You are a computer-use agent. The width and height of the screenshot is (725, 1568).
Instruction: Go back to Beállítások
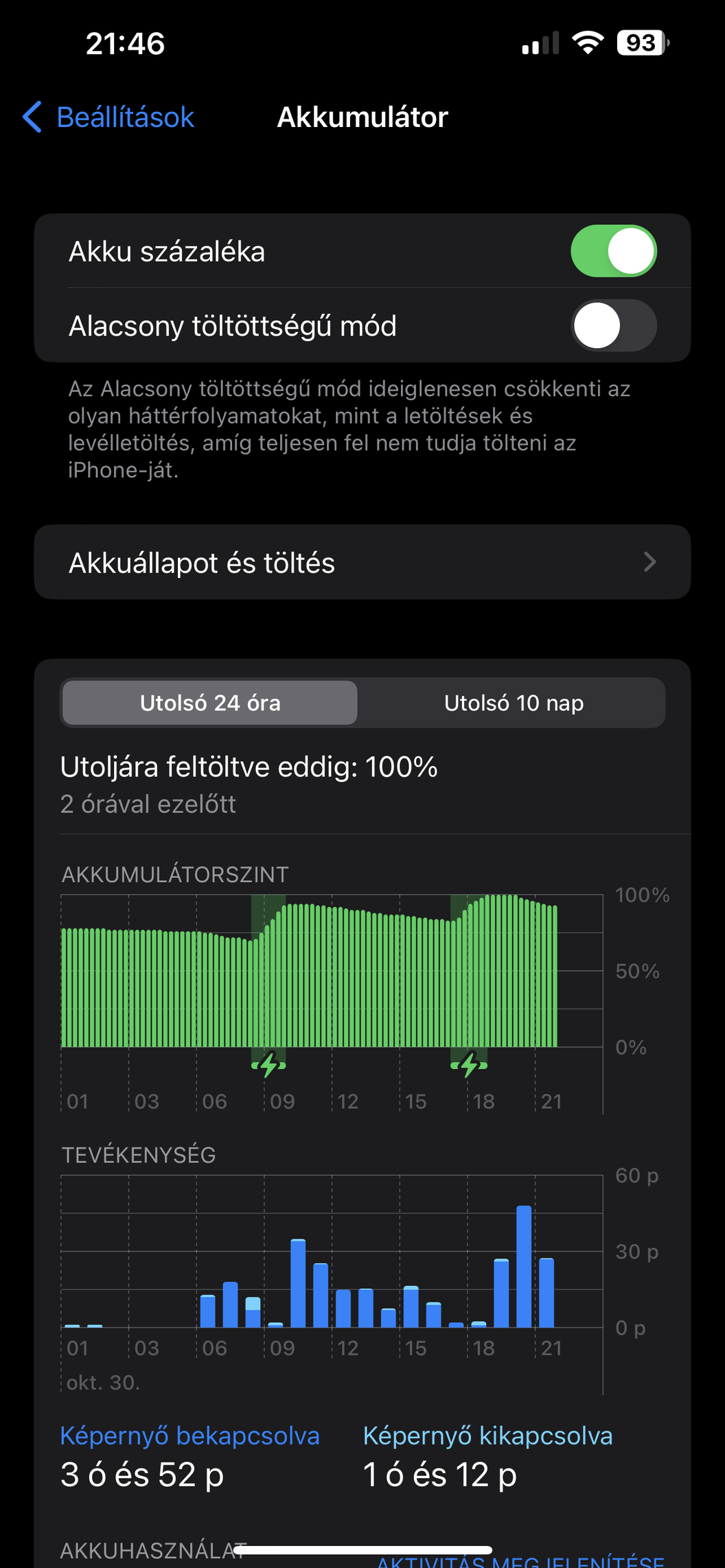click(x=108, y=117)
